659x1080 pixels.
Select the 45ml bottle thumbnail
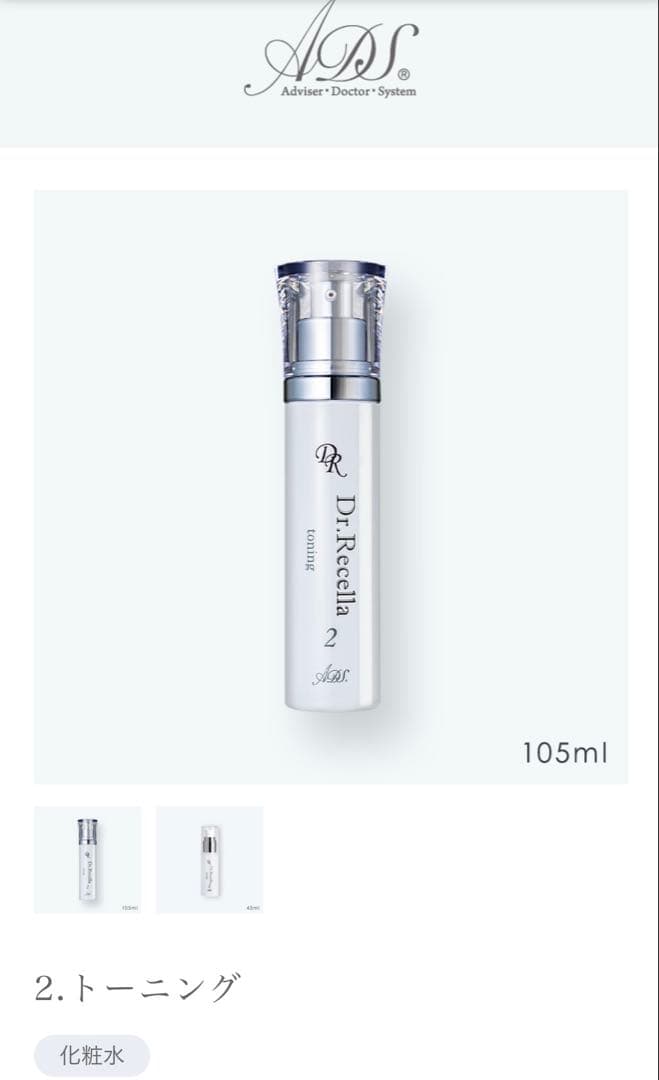(x=209, y=859)
